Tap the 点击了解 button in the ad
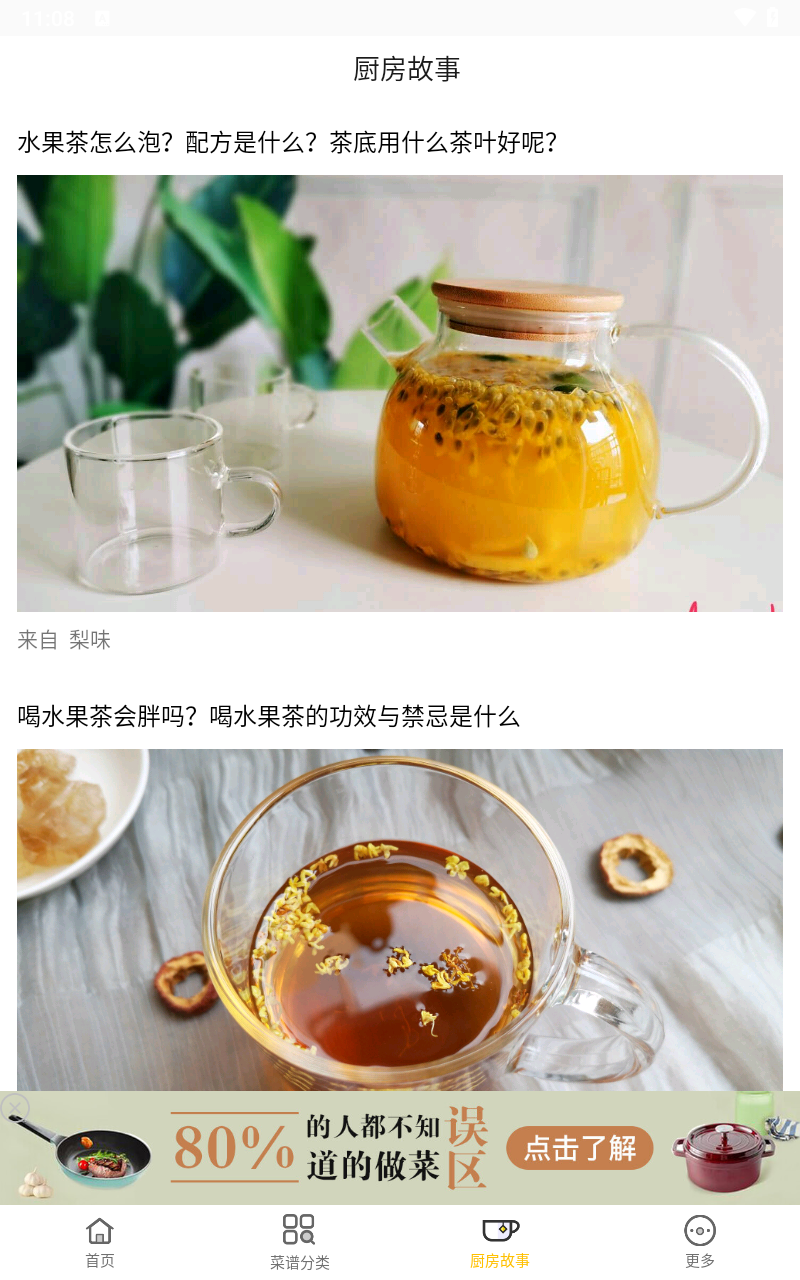The image size is (800, 1280). (x=580, y=1148)
